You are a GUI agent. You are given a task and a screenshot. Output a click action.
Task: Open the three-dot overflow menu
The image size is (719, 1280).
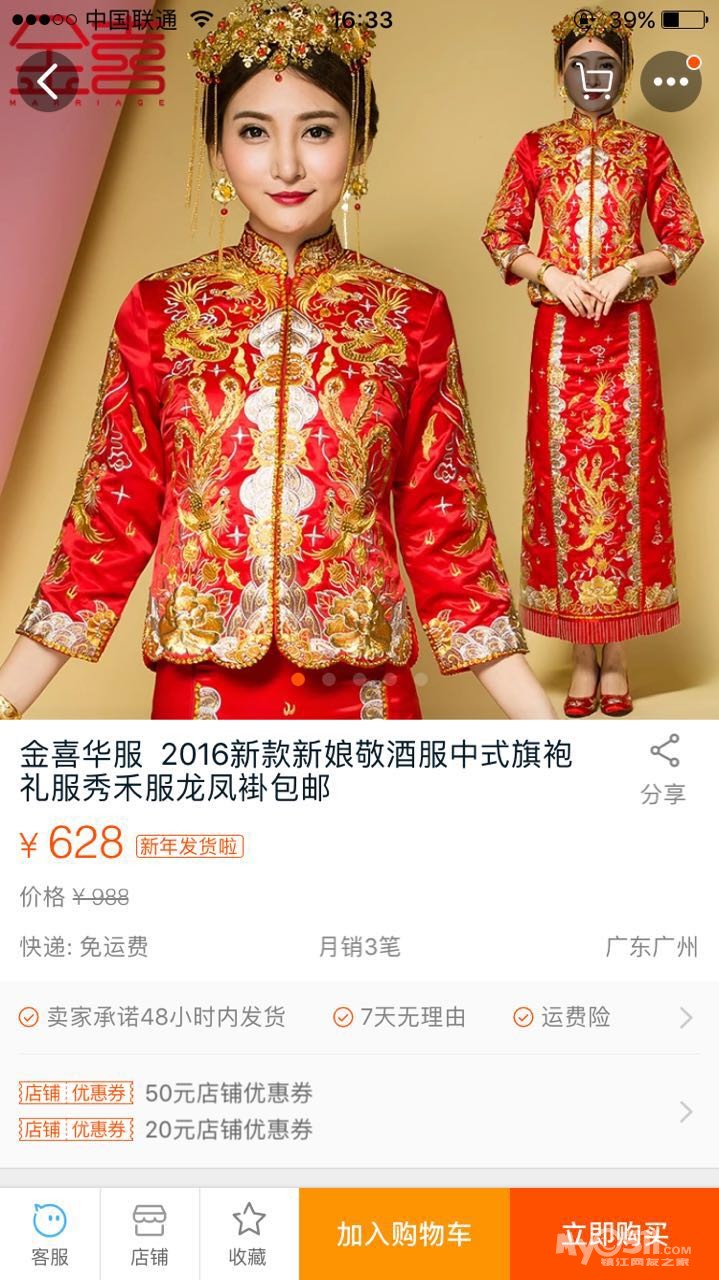pos(671,81)
